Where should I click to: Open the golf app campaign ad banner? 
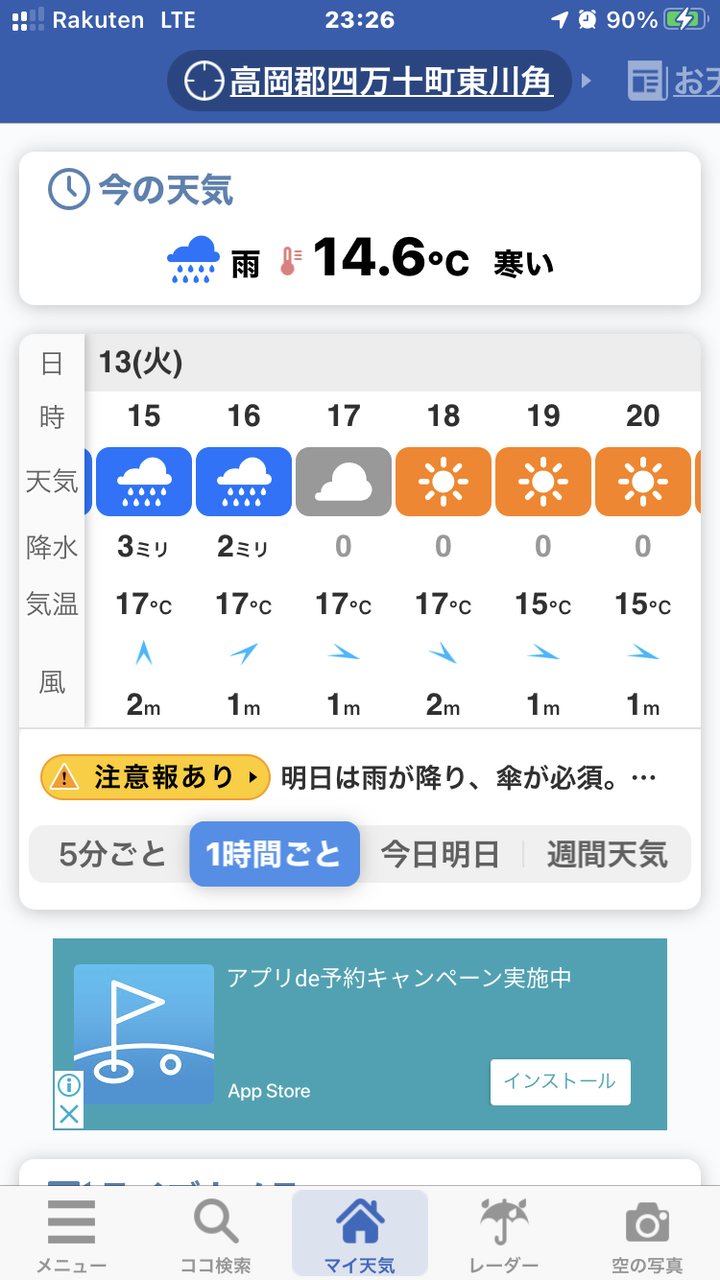[x=360, y=1034]
